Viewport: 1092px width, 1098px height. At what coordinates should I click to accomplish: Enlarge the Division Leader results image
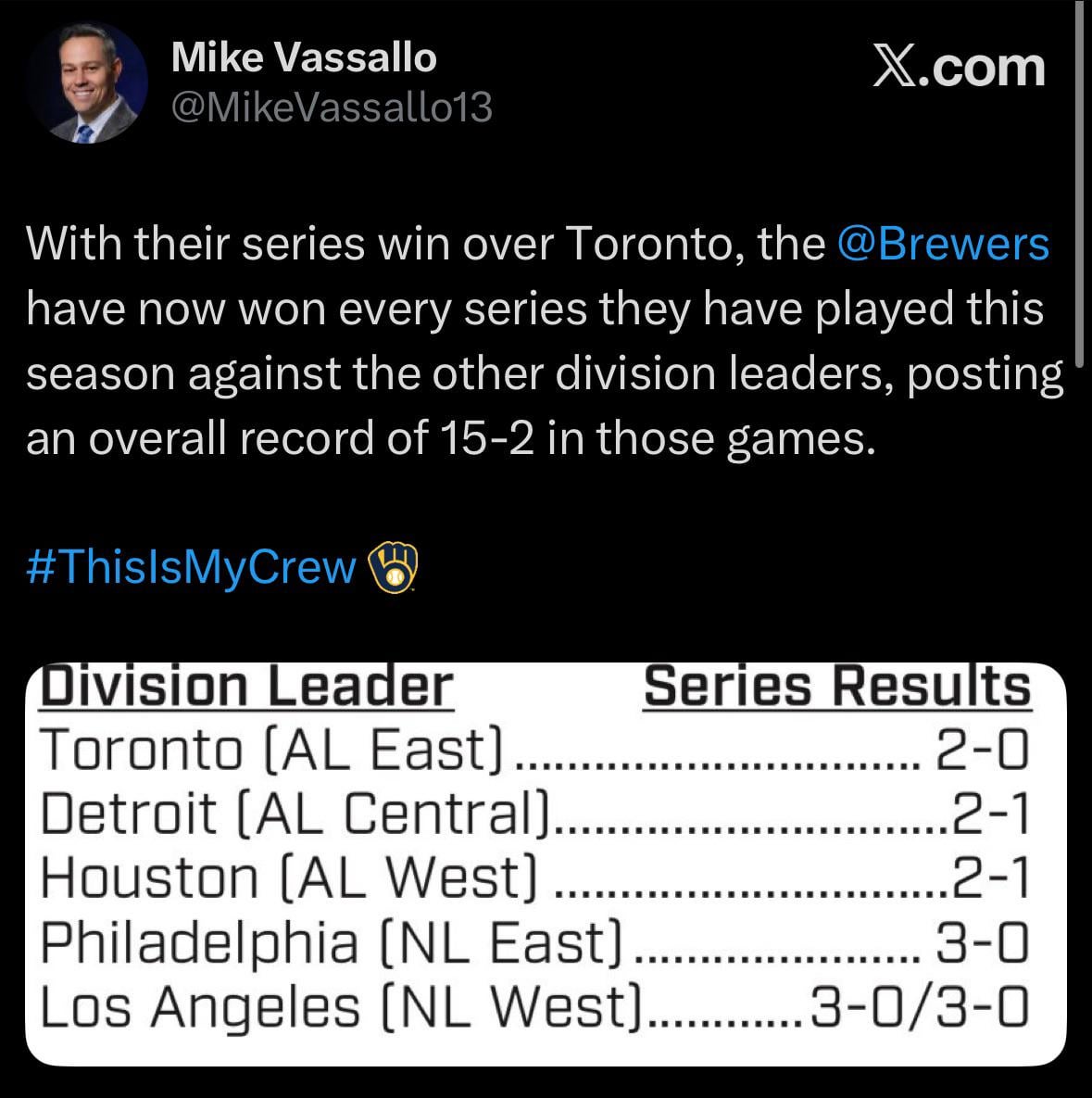pos(546,864)
